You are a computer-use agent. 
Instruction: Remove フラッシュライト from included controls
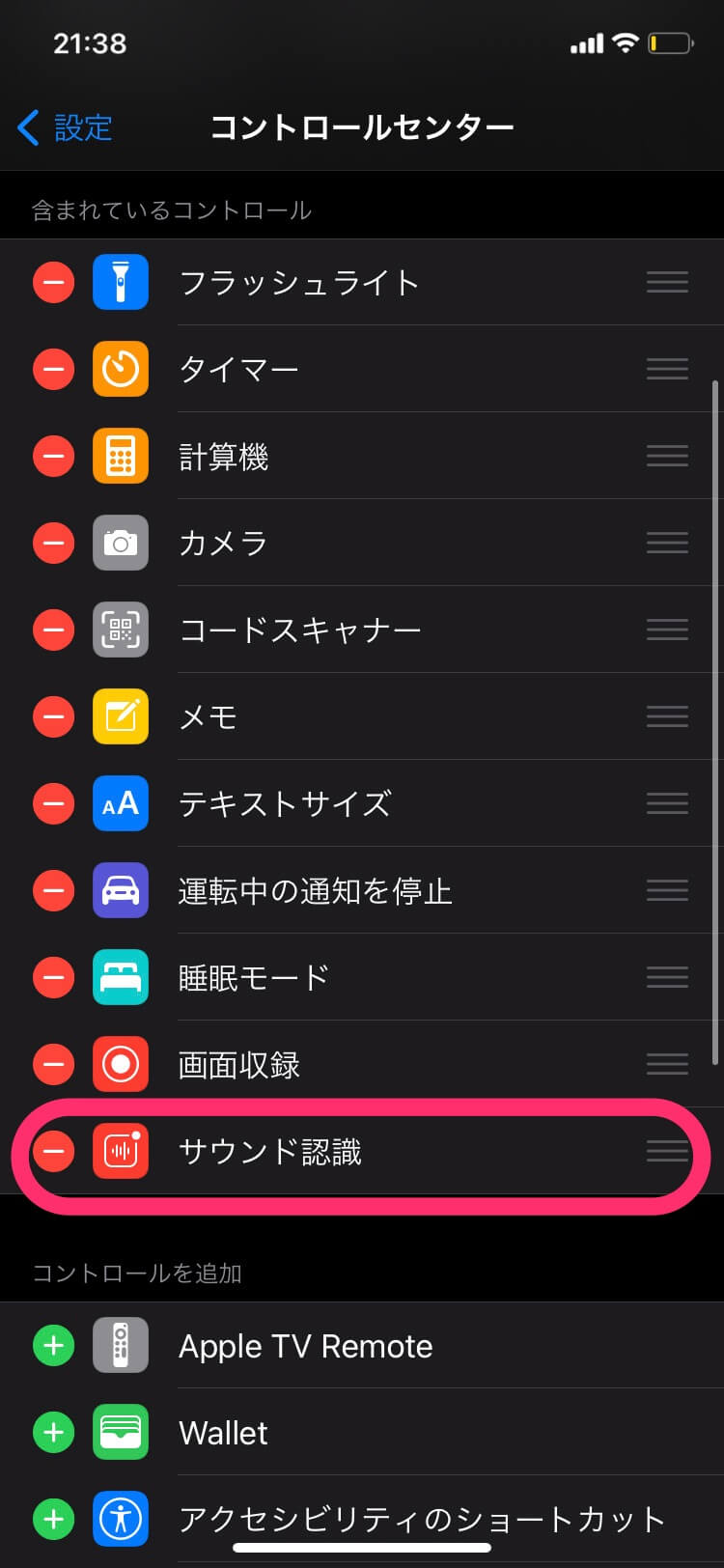click(54, 282)
